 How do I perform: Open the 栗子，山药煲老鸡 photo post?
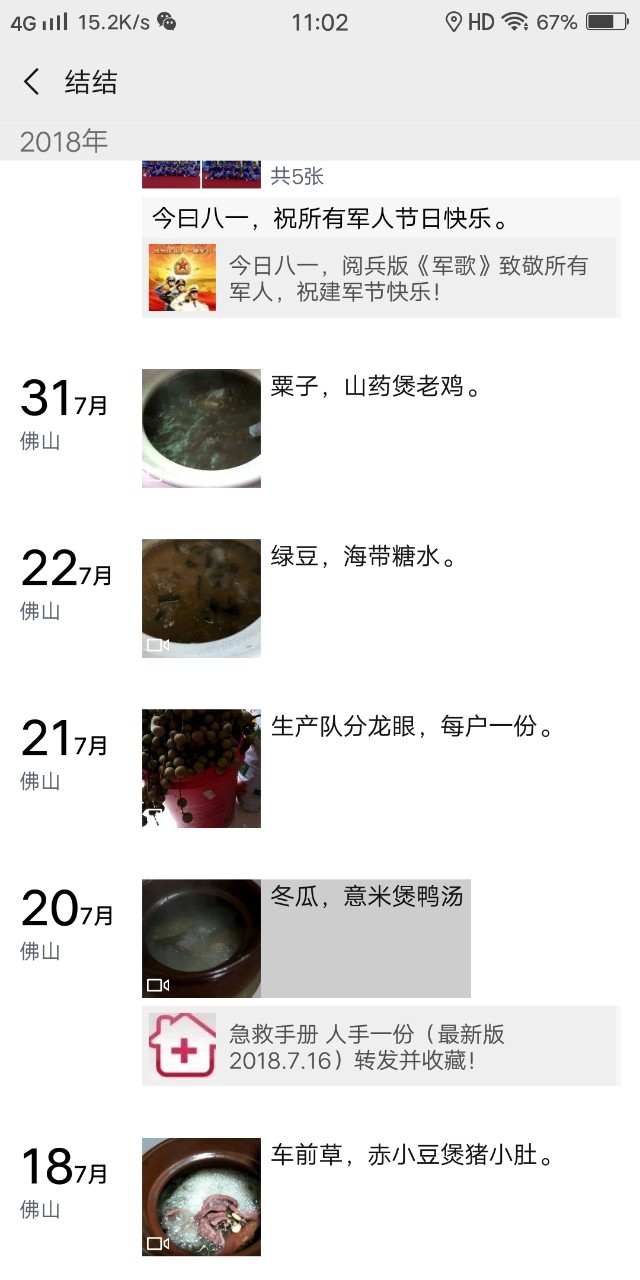click(x=201, y=428)
